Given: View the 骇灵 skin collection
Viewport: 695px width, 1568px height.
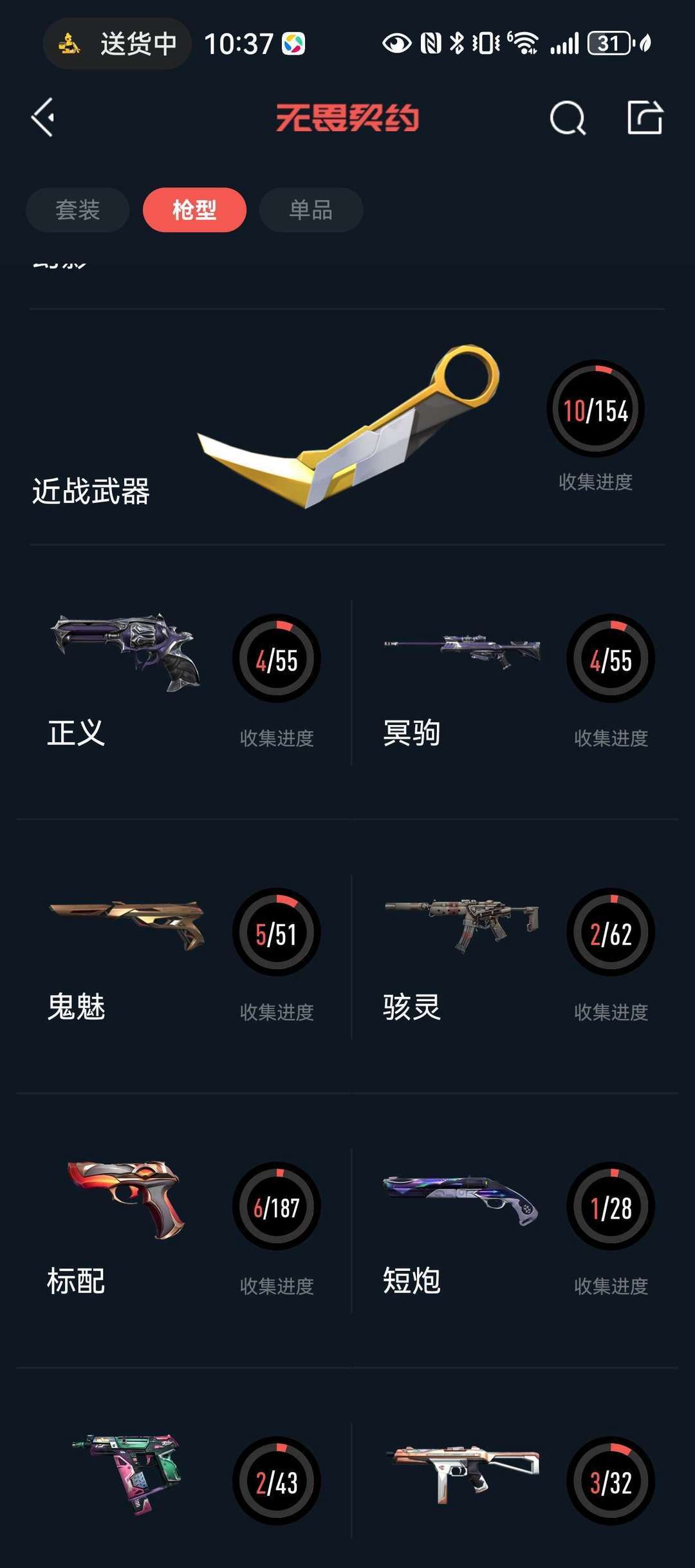Looking at the screenshot, I should [515, 956].
